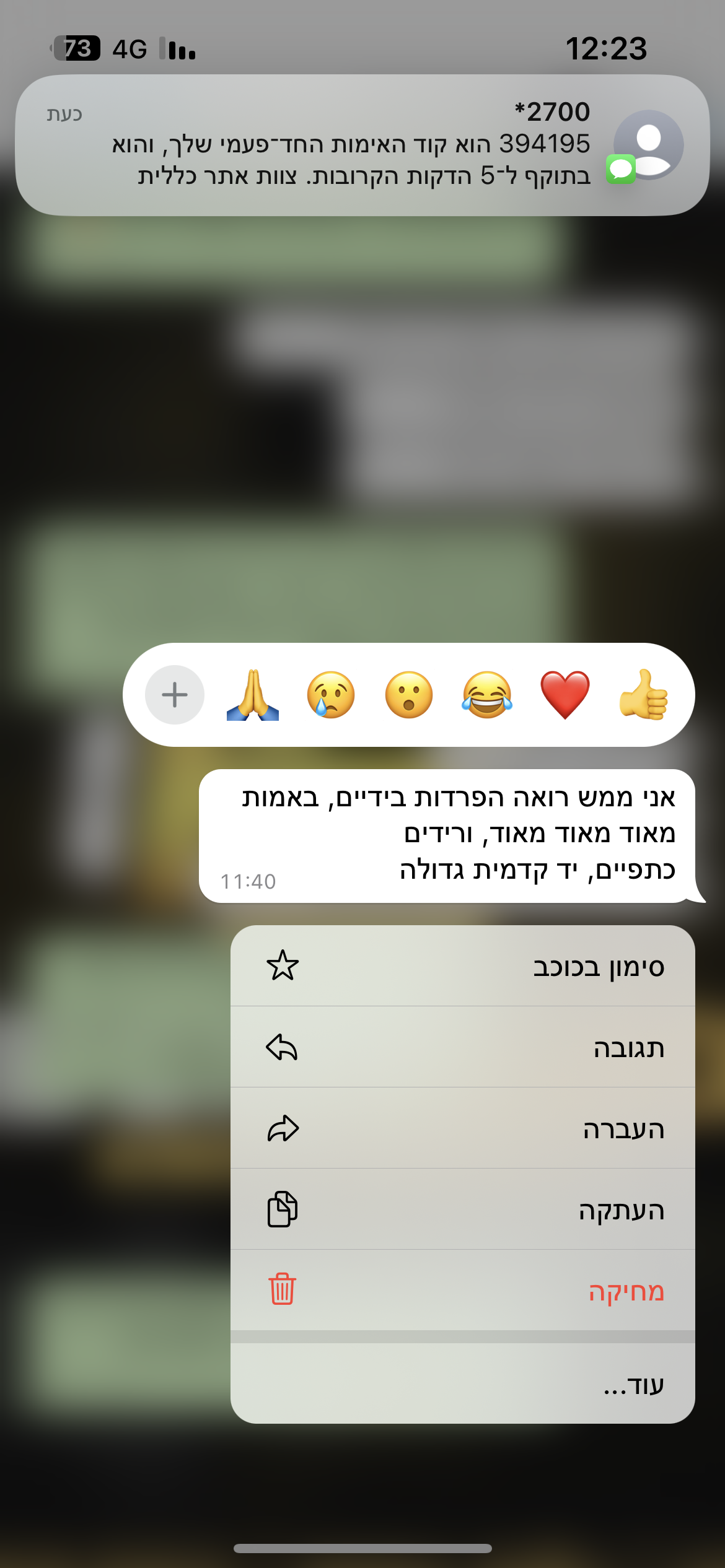725x1568 pixels.
Task: Select סימון בכוכב to star the message
Action: 462,966
